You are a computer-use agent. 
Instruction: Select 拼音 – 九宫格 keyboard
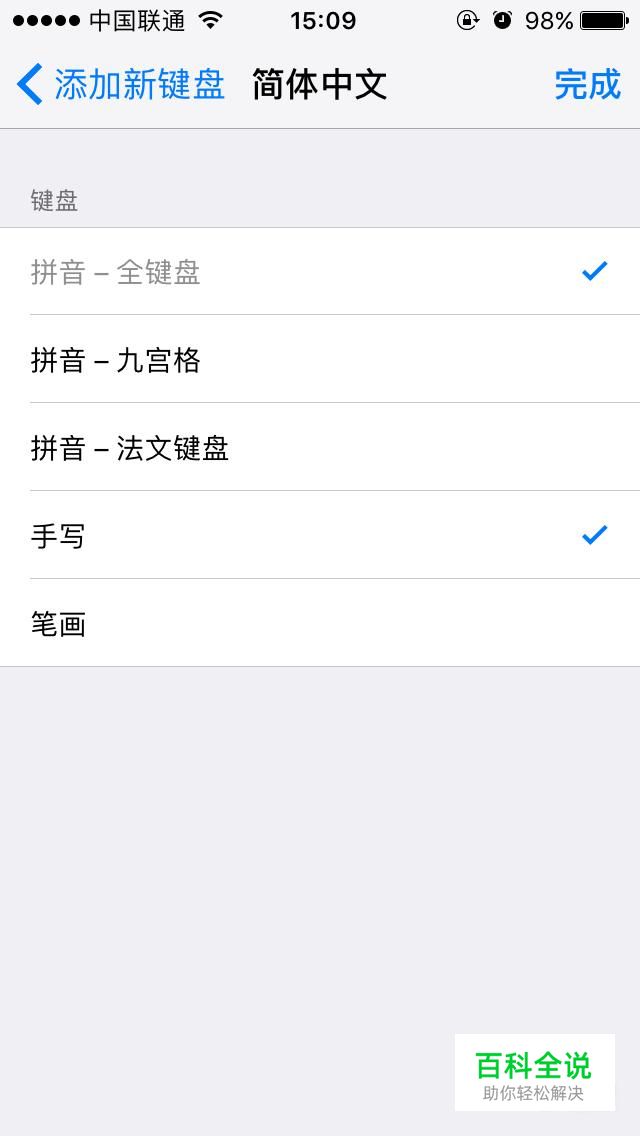pos(320,359)
